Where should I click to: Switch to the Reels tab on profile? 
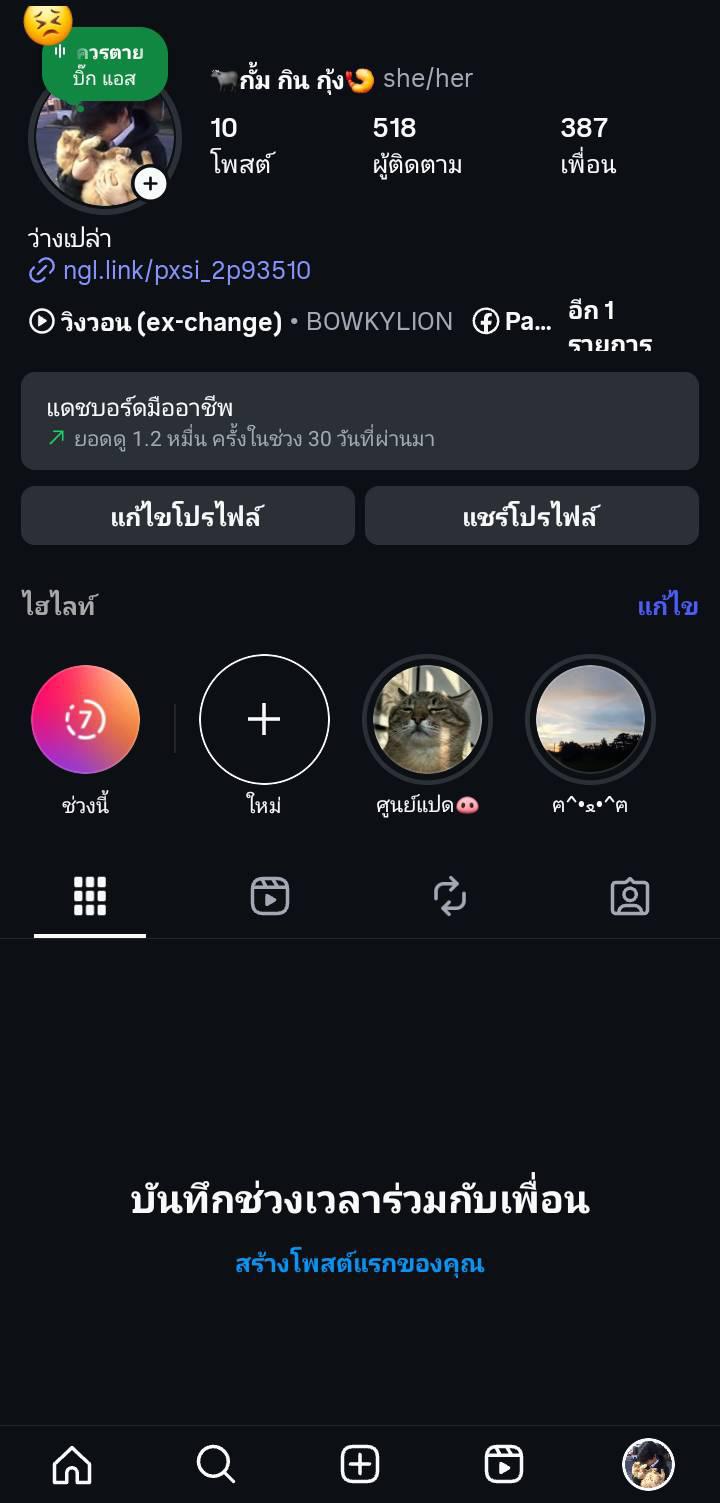click(270, 896)
